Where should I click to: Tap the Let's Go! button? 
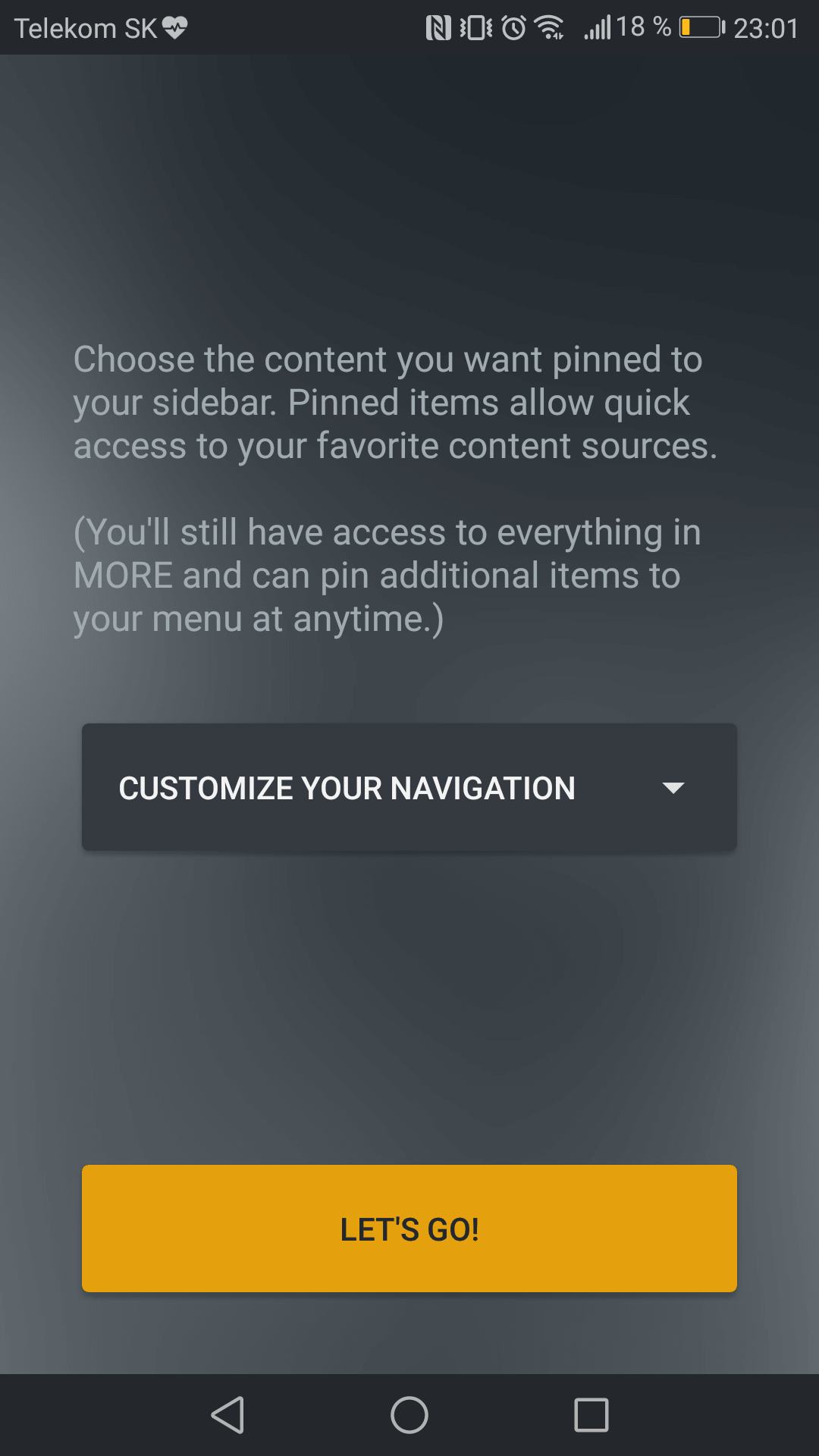(x=409, y=1228)
